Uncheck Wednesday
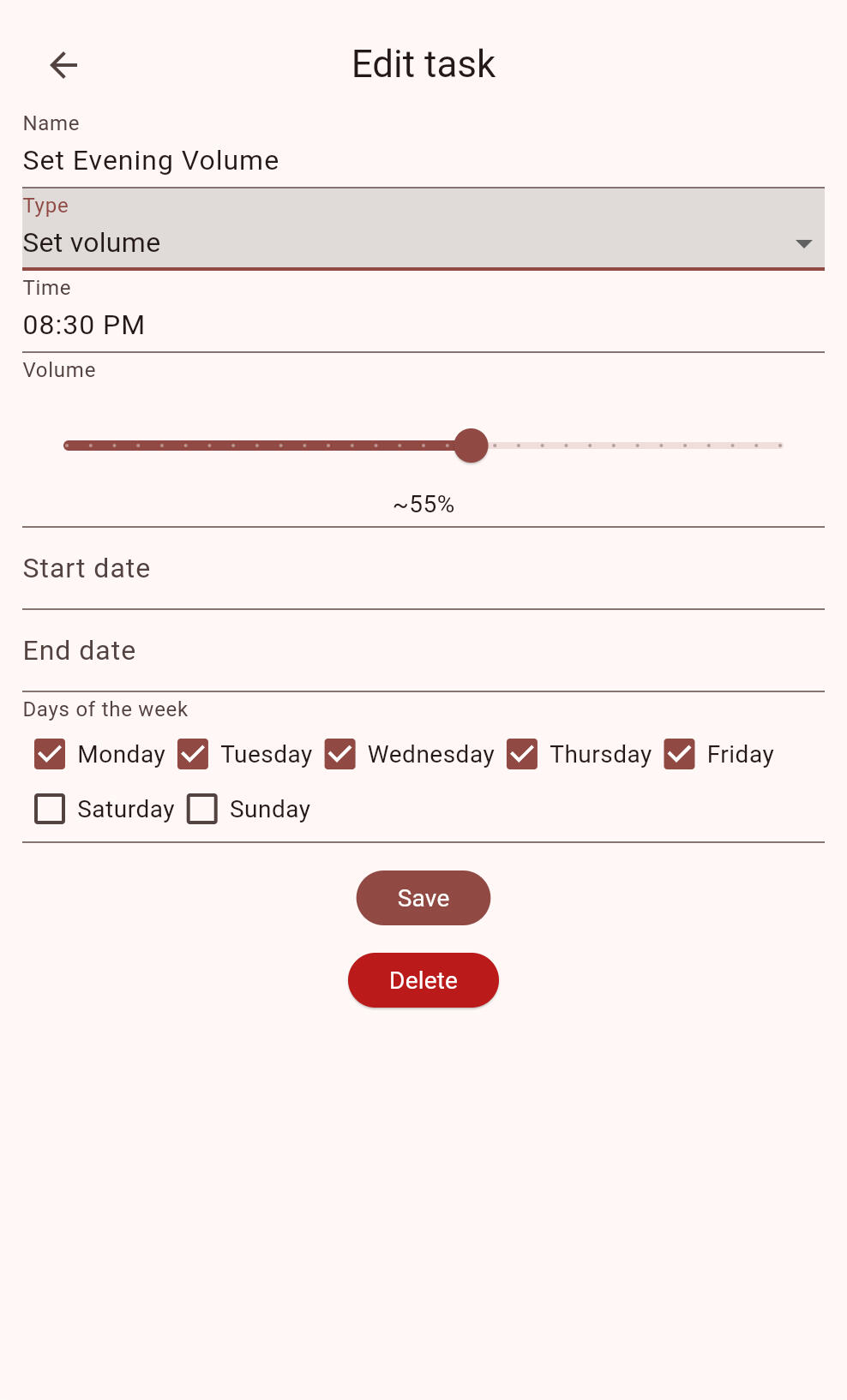Viewport: 847px width, 1400px height. tap(340, 754)
